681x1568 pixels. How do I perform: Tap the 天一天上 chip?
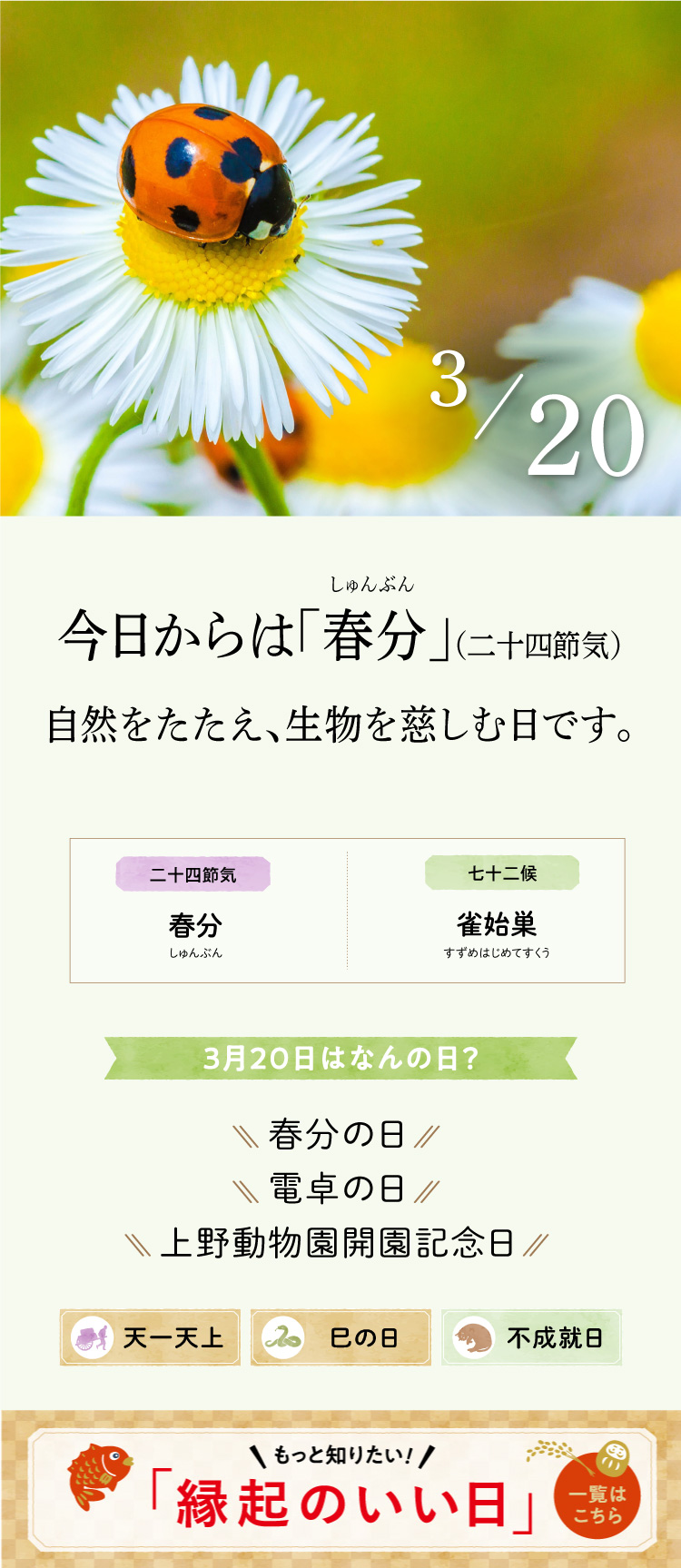[150, 1337]
